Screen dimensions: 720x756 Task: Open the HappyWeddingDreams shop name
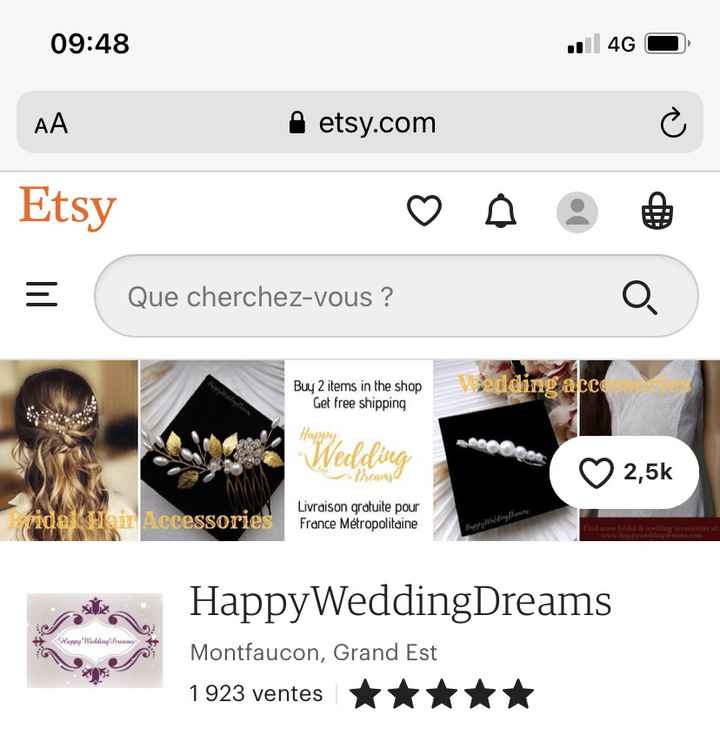coord(400,601)
